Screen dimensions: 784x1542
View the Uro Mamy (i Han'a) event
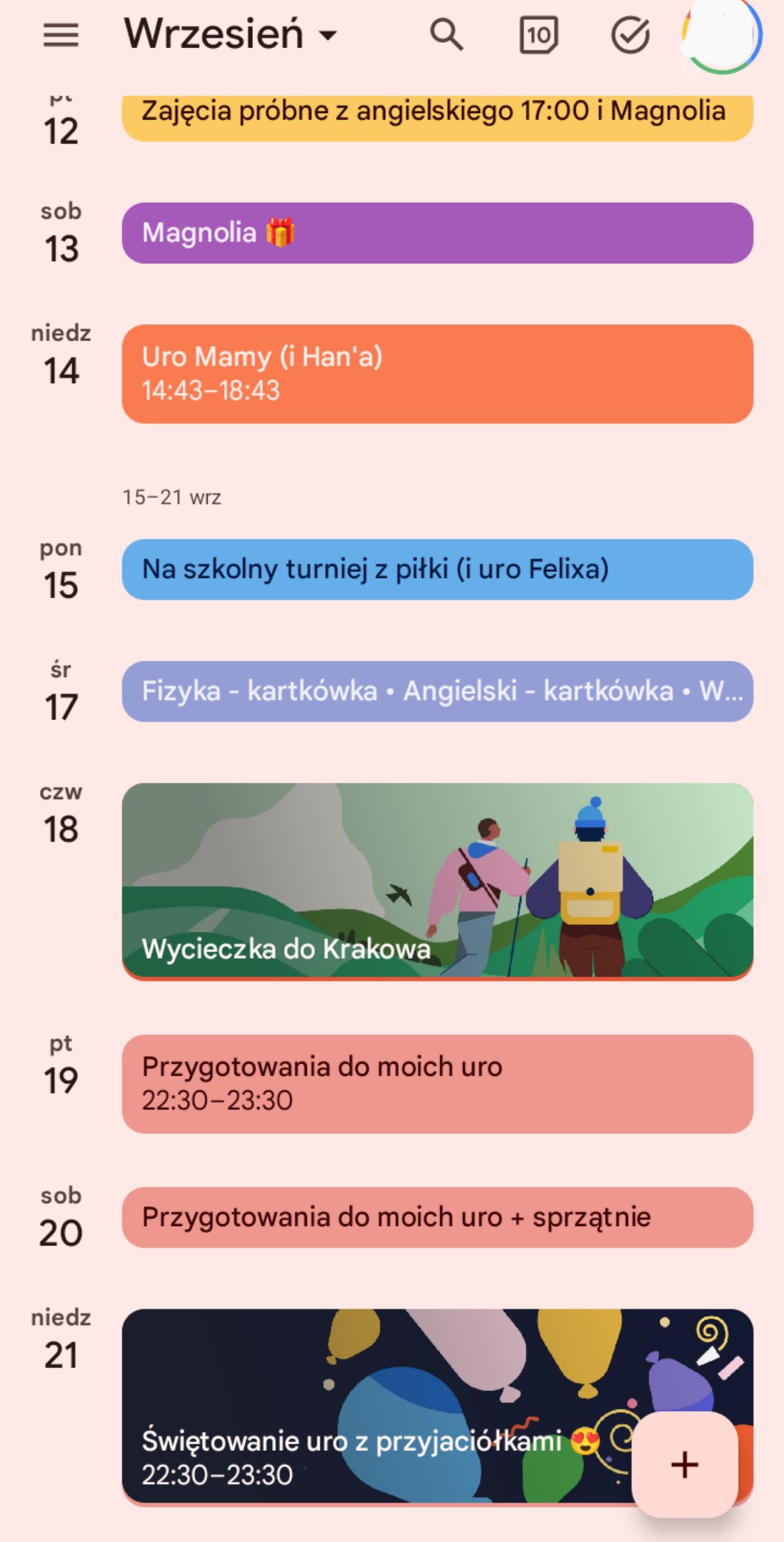tap(437, 374)
